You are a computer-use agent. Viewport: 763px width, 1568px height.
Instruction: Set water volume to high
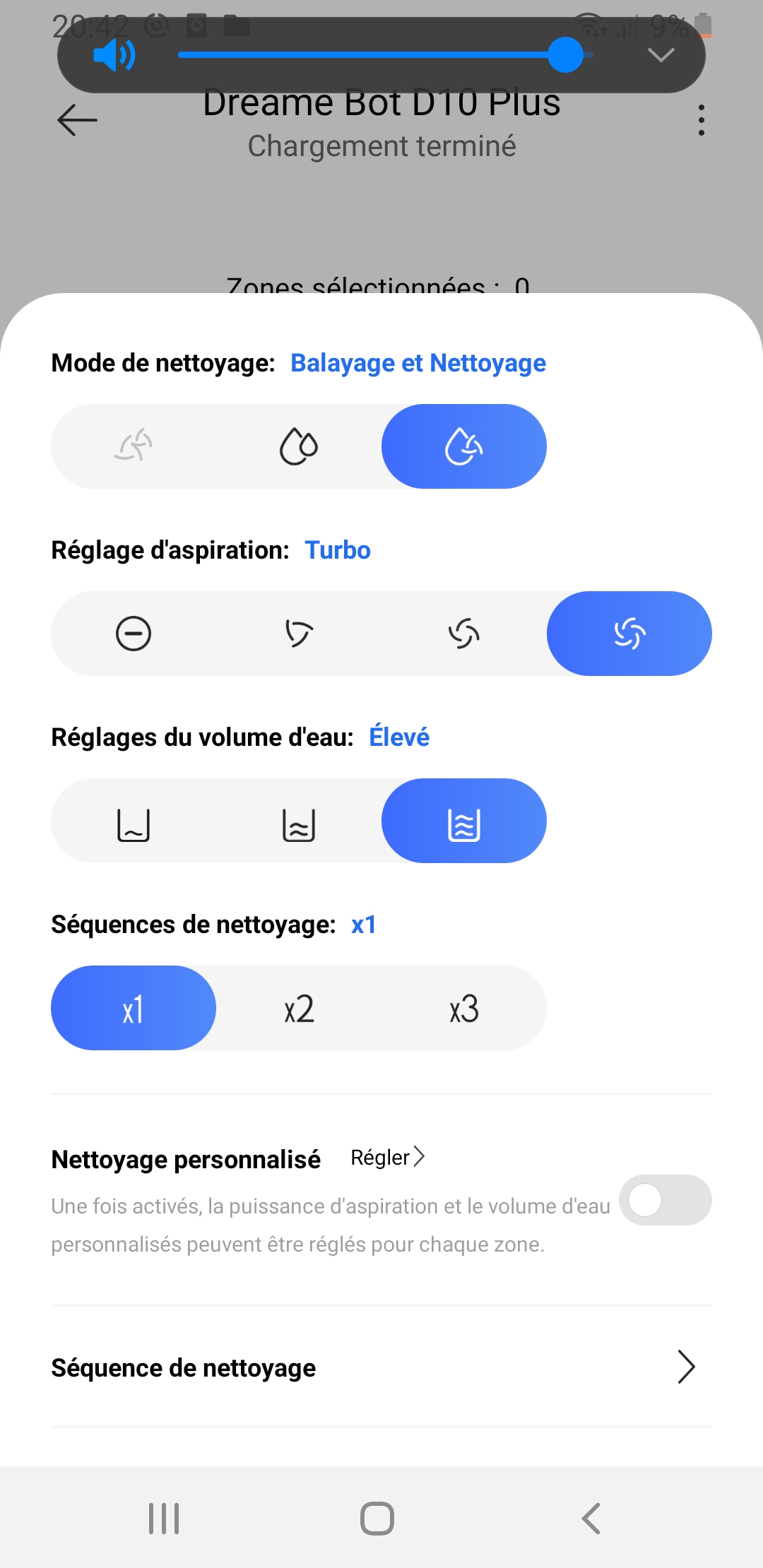click(x=464, y=821)
